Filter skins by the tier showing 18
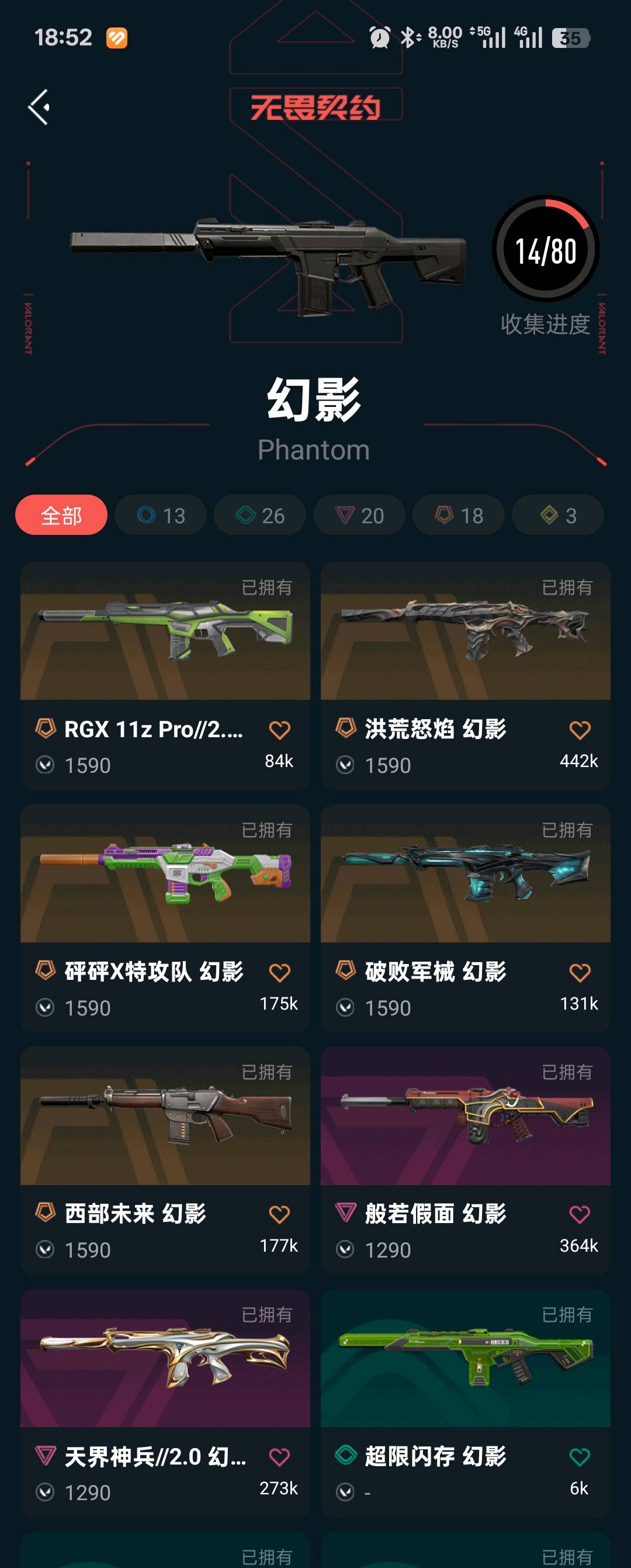This screenshot has width=631, height=1568. [458, 515]
